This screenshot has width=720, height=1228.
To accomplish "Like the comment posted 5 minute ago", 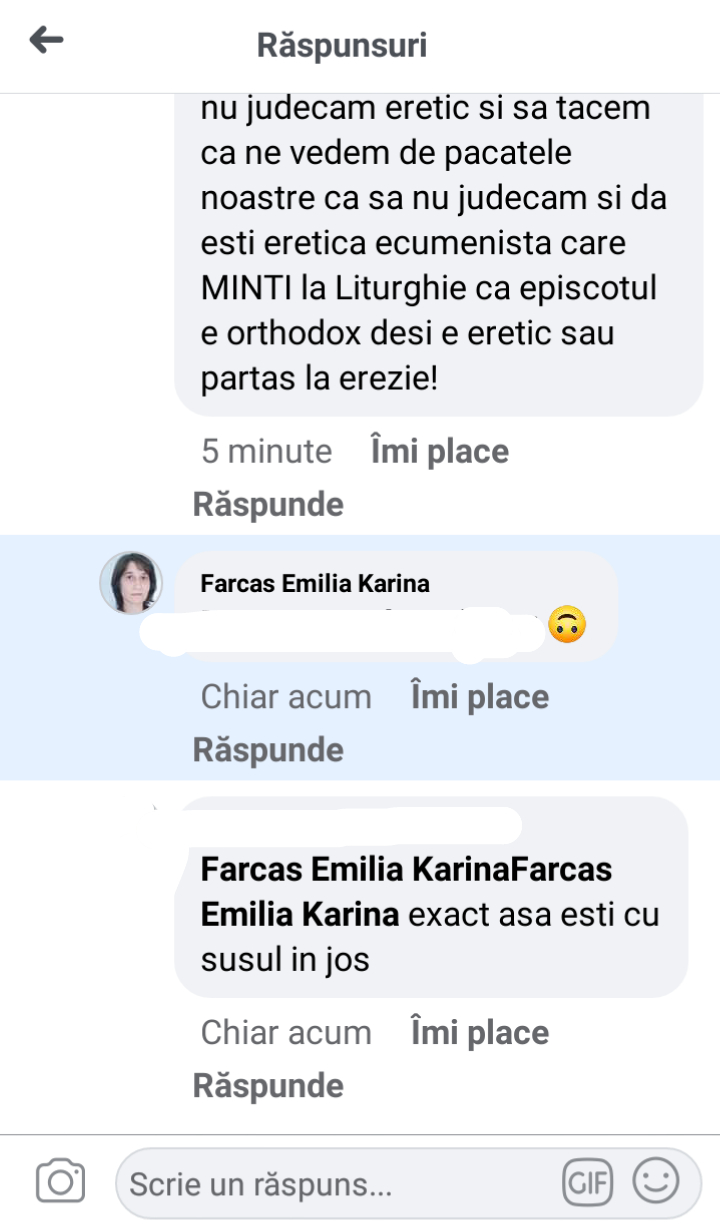I will pos(439,451).
